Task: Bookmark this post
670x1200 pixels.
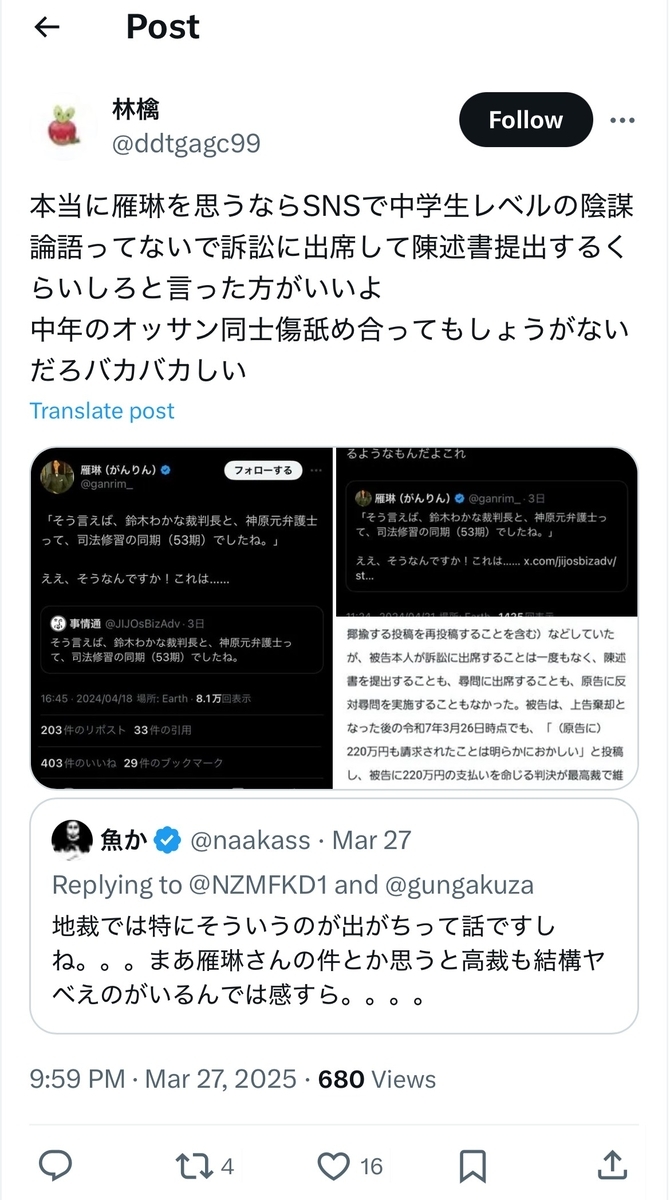Action: coord(473,1165)
